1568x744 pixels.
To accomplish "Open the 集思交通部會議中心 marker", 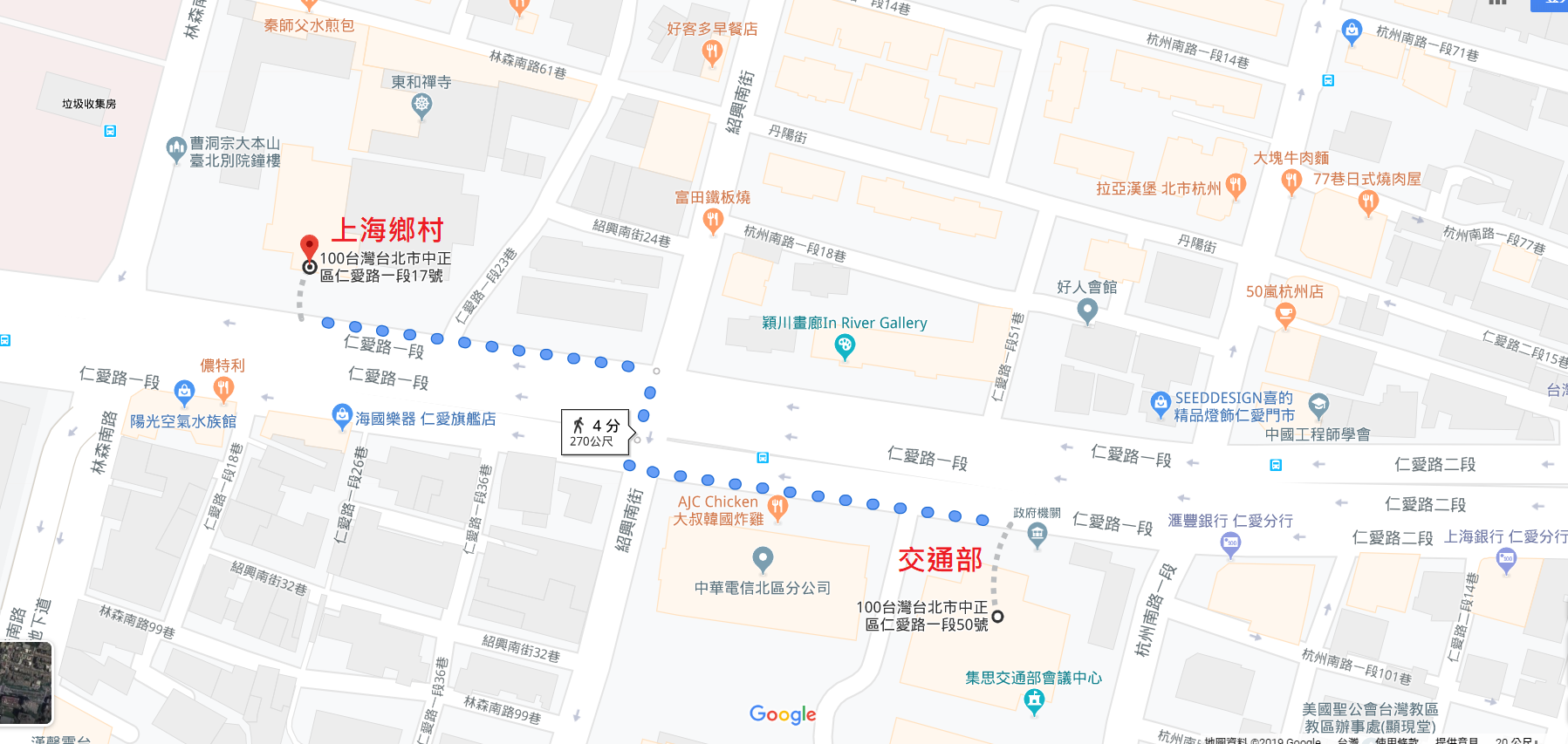I will [1034, 700].
